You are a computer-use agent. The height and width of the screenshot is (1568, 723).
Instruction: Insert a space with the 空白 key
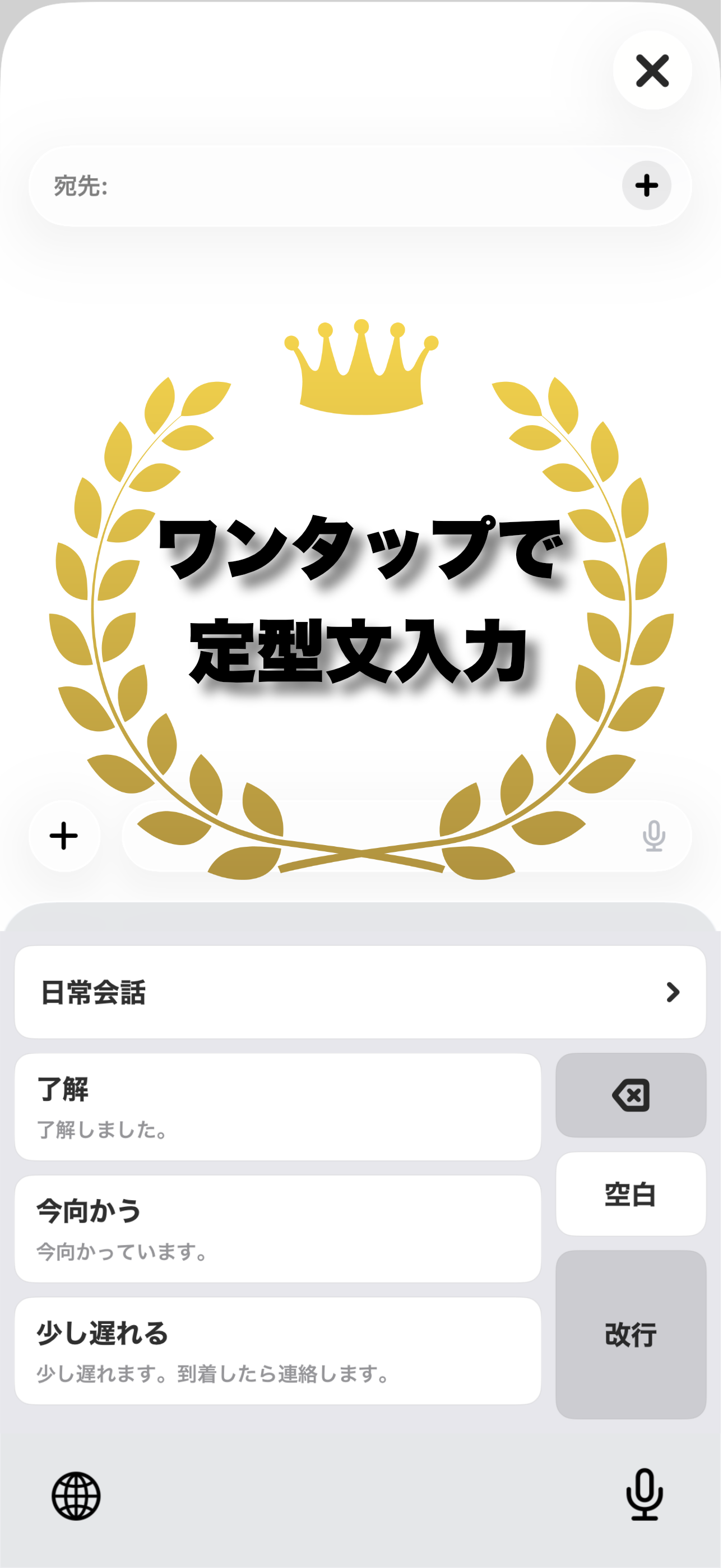click(x=631, y=1195)
